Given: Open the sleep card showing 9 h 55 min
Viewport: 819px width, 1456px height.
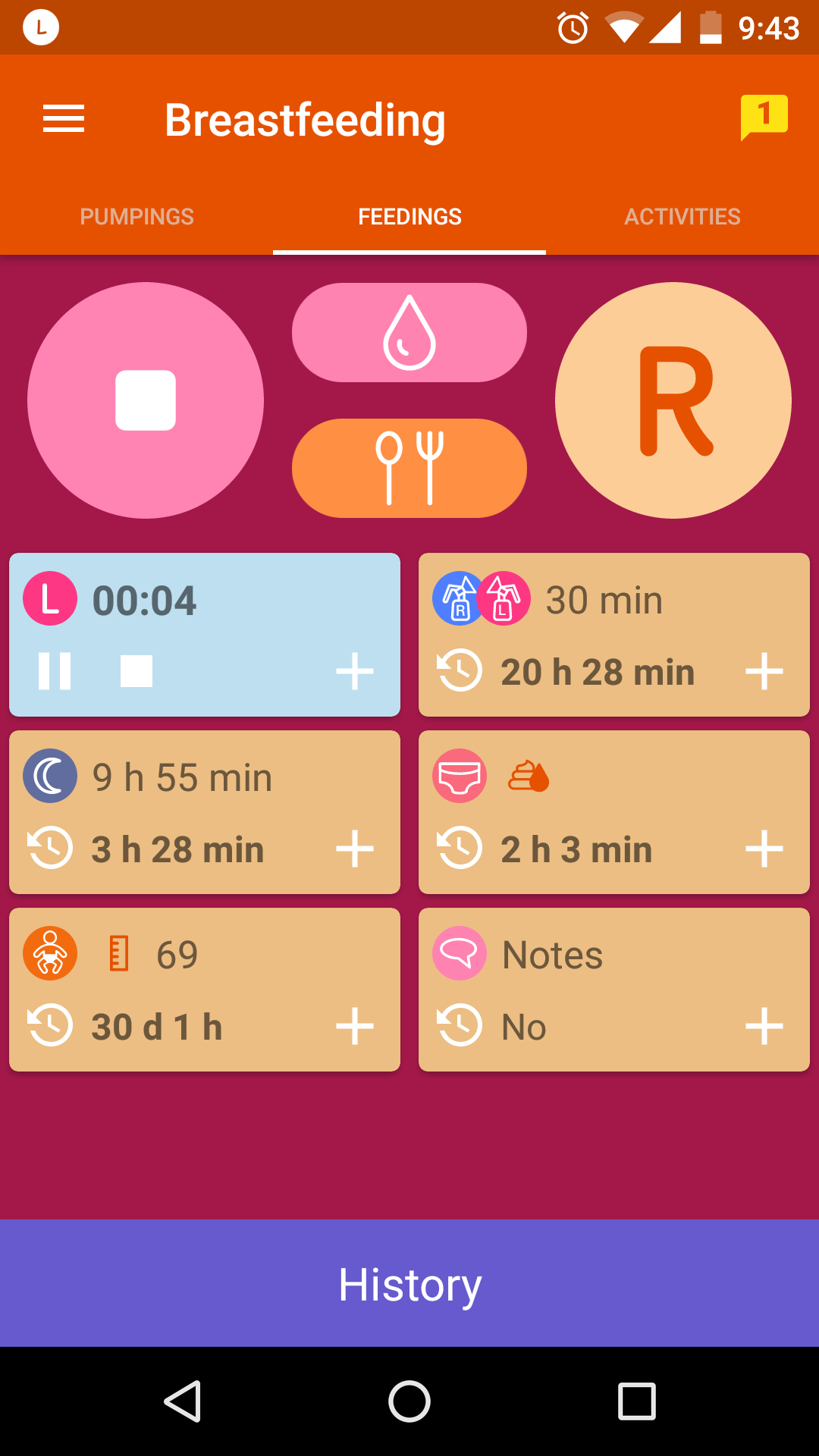Looking at the screenshot, I should coord(182,778).
